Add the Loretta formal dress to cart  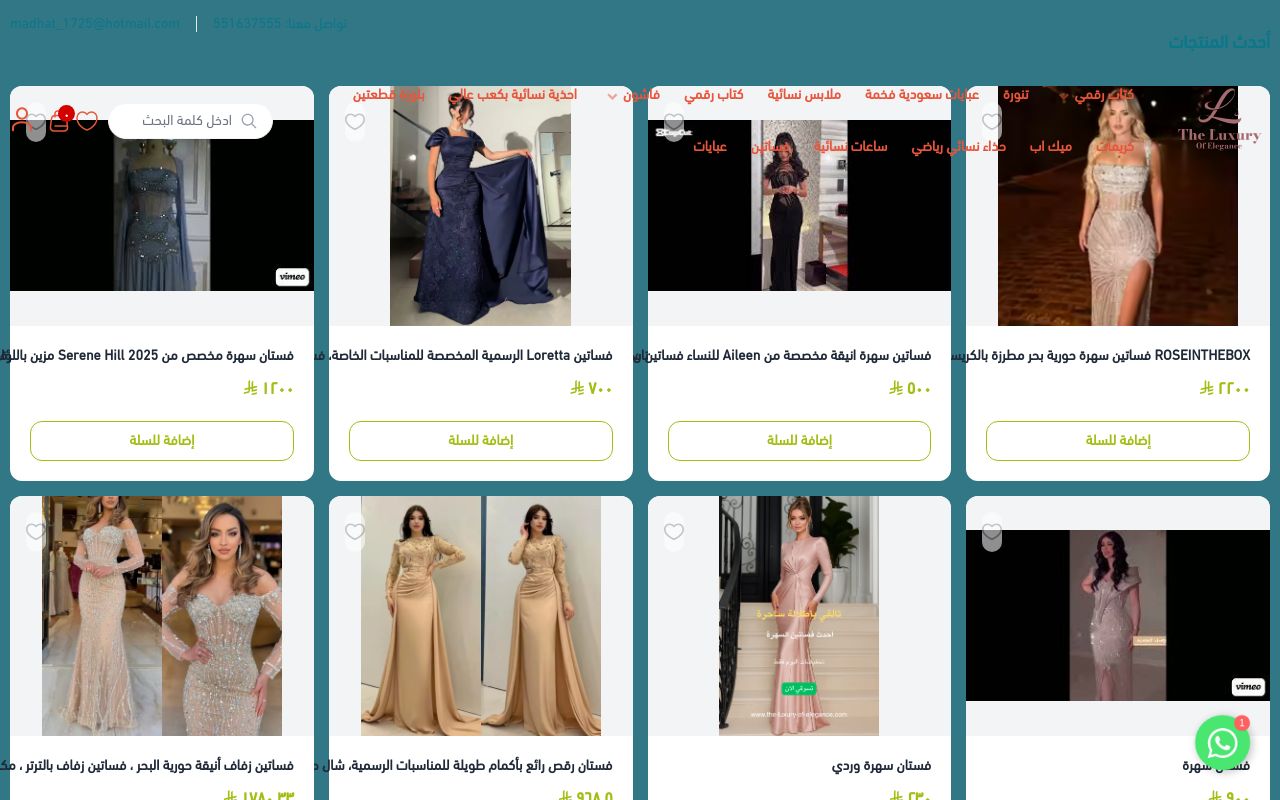click(480, 441)
